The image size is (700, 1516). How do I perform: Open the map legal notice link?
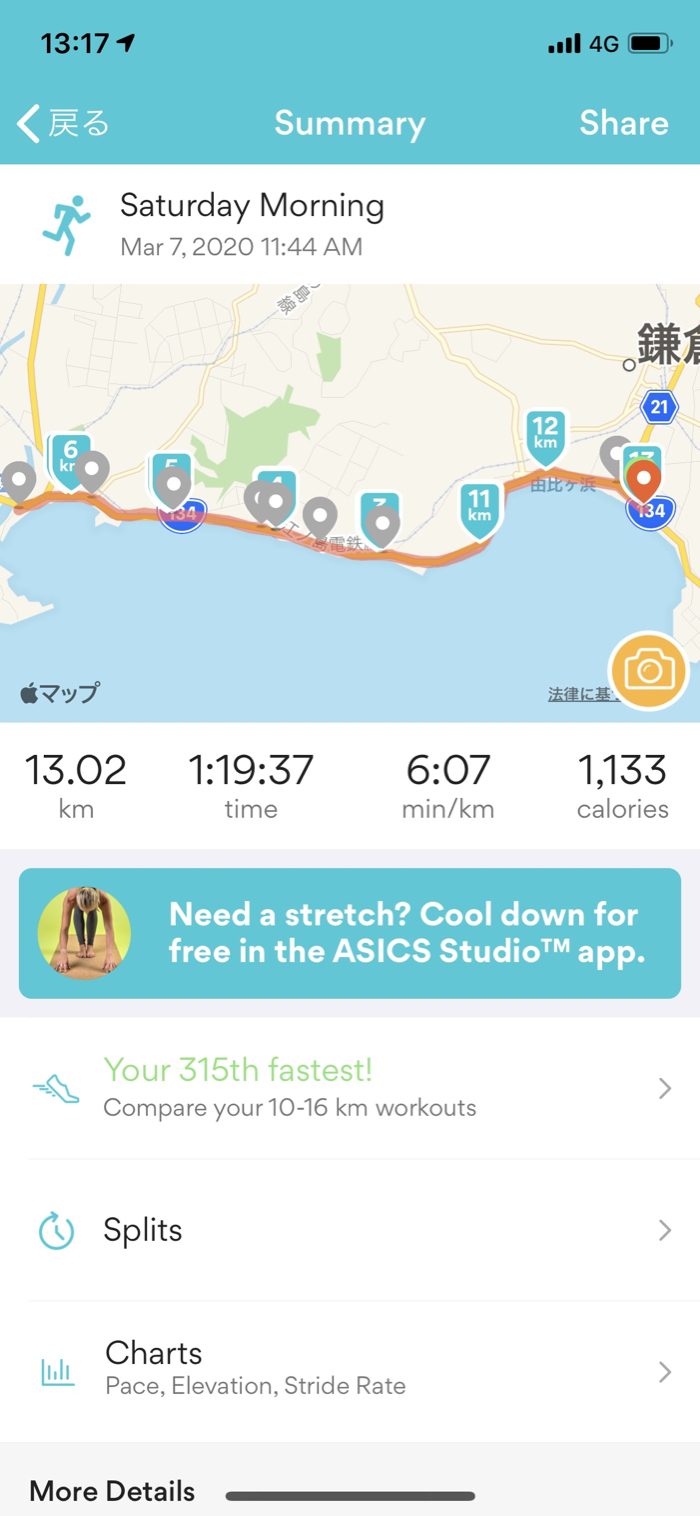click(578, 694)
